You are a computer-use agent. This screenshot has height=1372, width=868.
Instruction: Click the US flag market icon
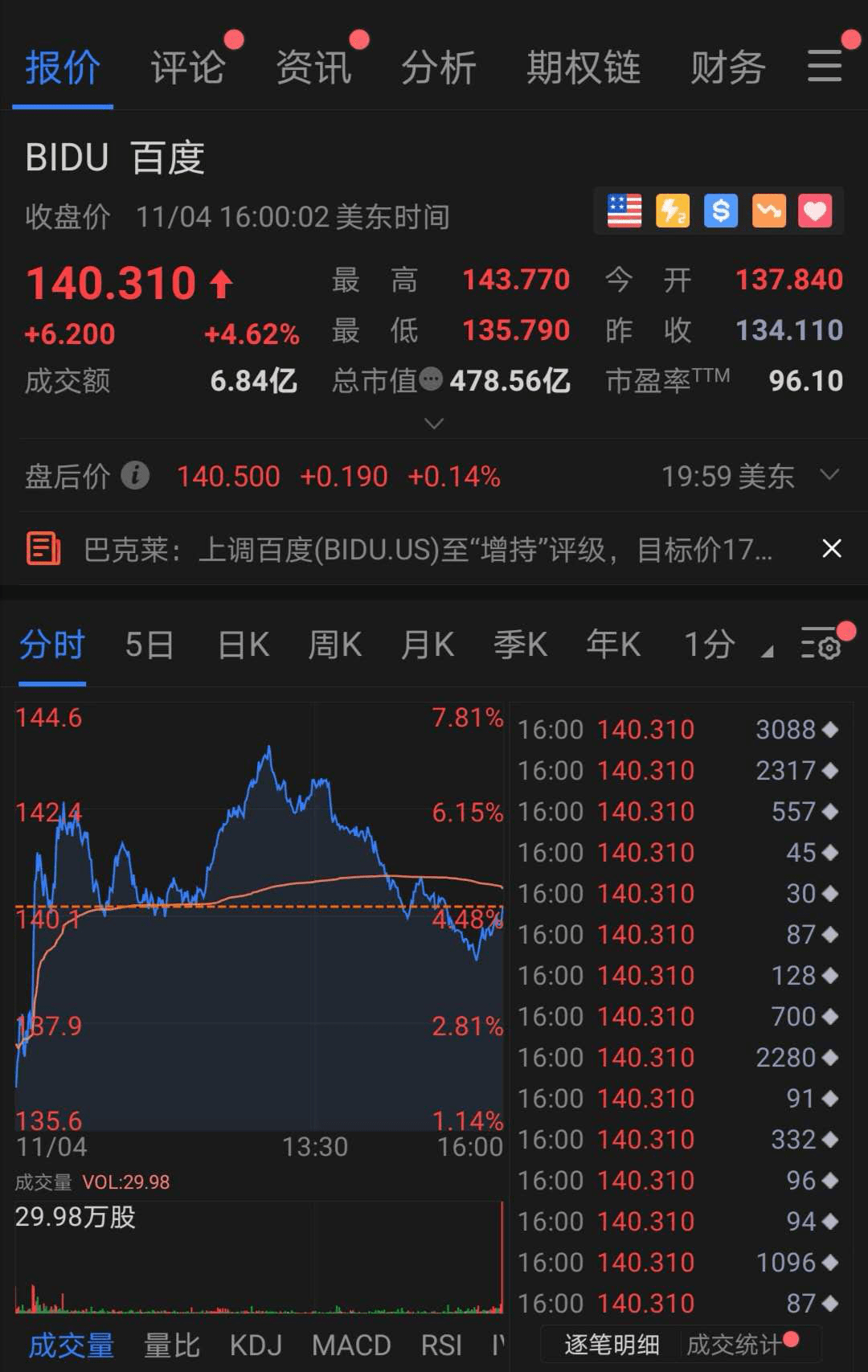(624, 211)
